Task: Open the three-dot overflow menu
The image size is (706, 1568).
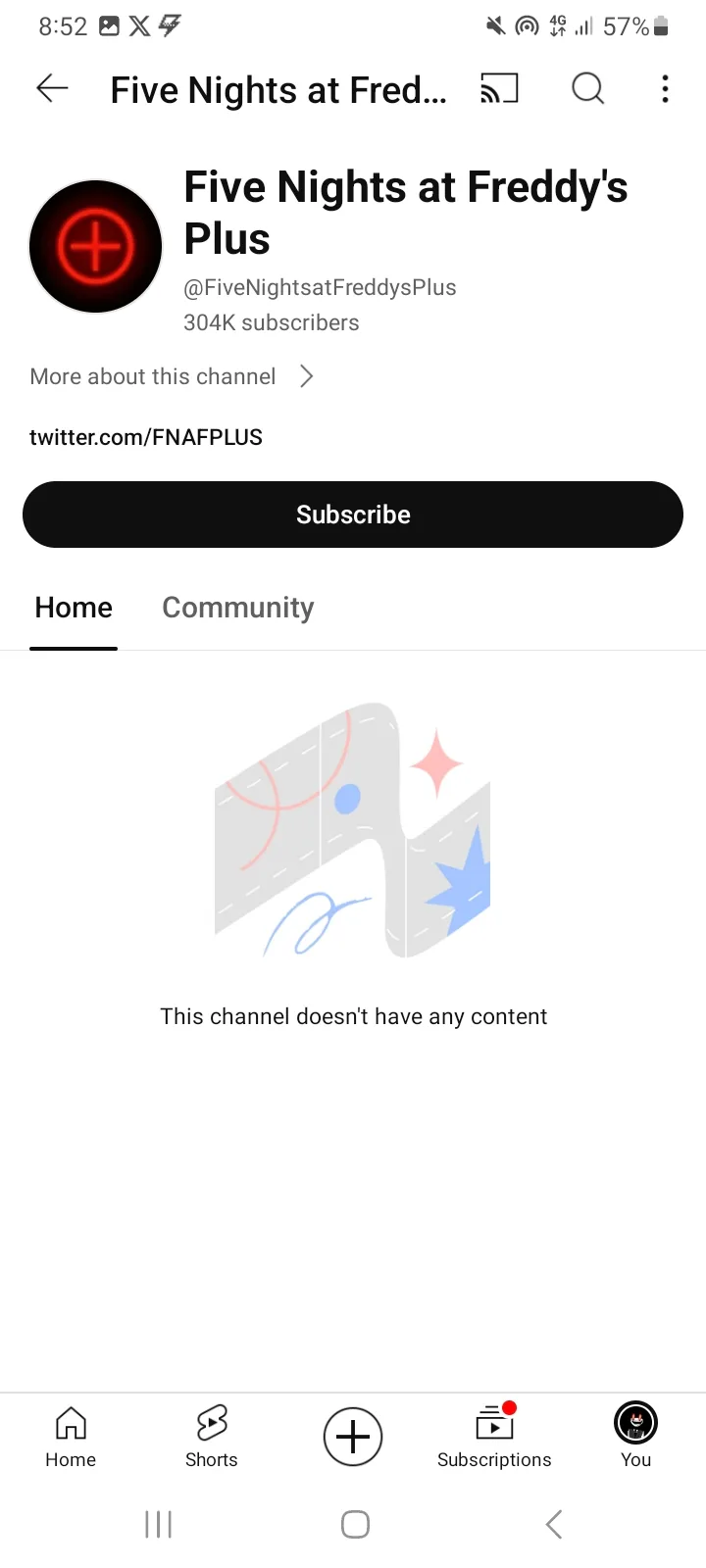Action: [x=665, y=89]
